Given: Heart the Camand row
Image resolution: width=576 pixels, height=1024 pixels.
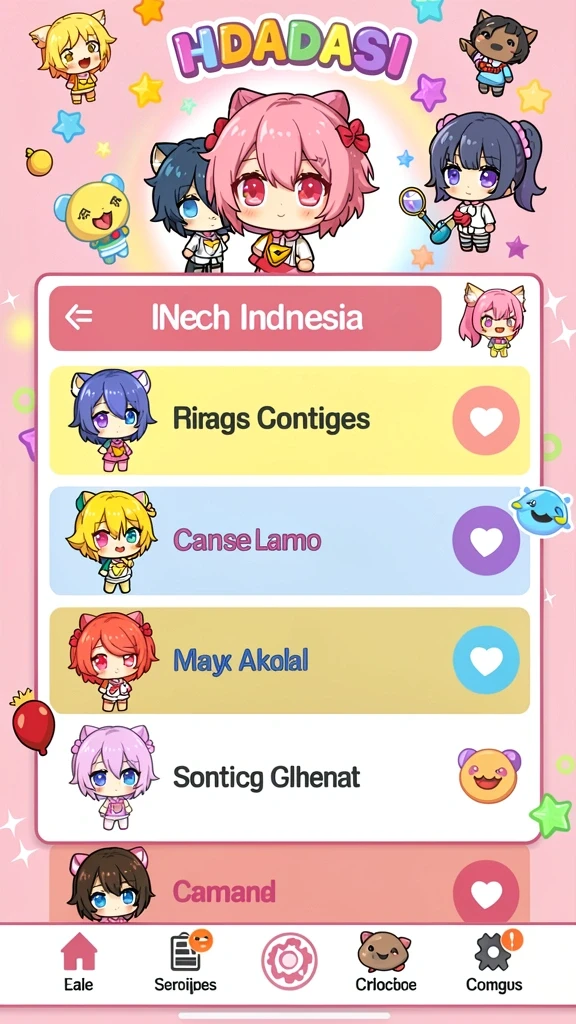Looking at the screenshot, I should pyautogui.click(x=486, y=894).
